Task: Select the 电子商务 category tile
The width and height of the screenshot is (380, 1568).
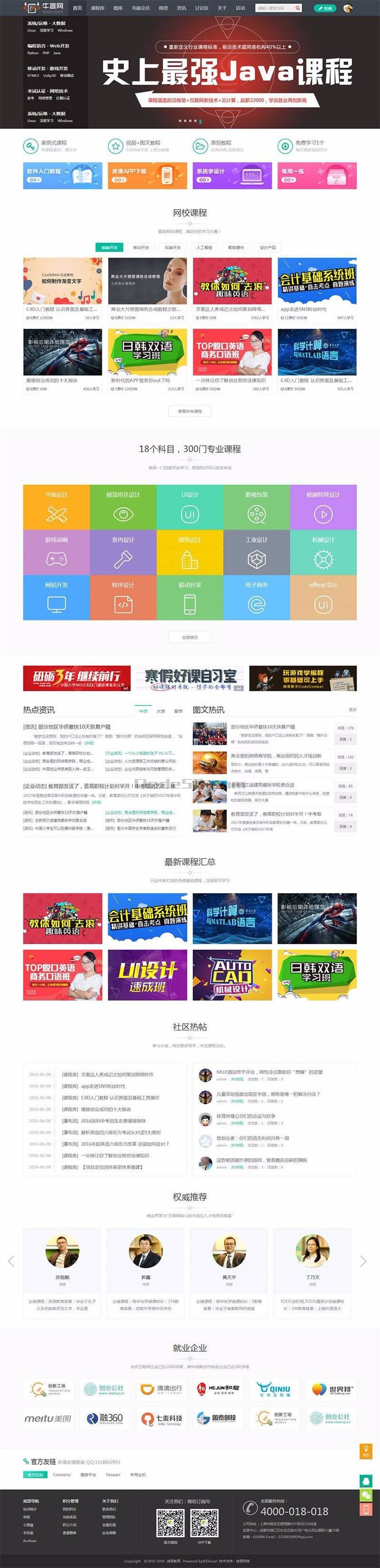Action: 256,597
